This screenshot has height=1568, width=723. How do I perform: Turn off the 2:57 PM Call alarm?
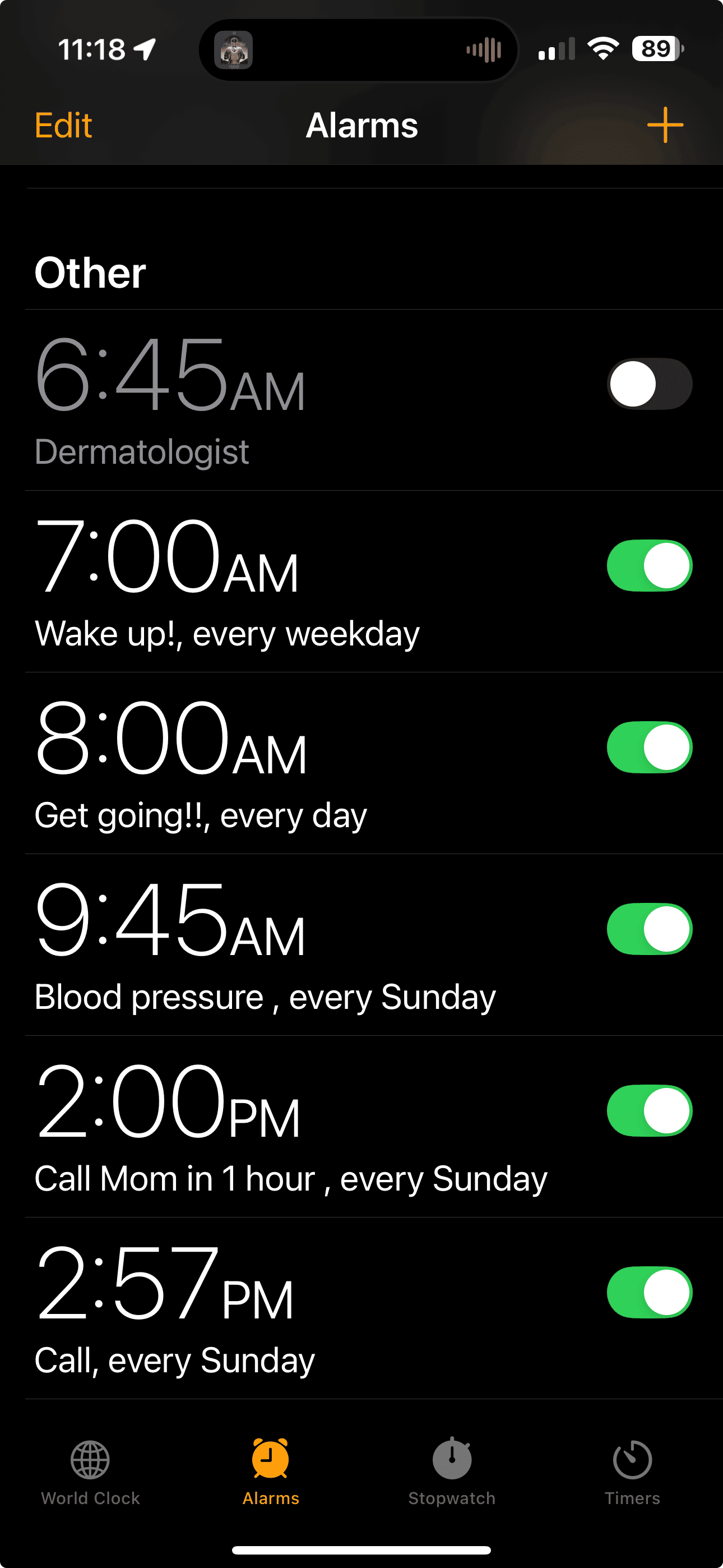coord(650,1292)
